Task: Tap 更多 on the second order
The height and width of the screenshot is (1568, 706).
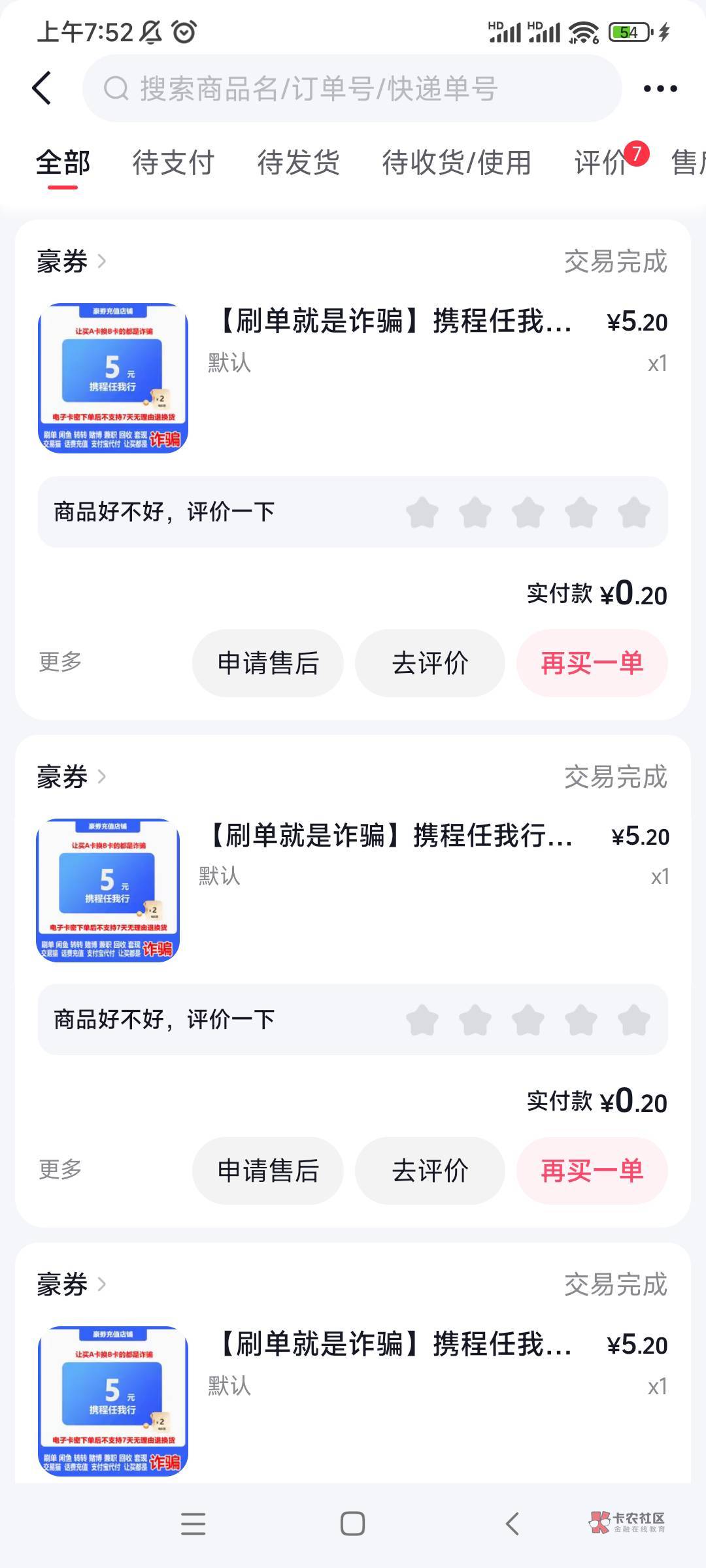Action: click(60, 1169)
